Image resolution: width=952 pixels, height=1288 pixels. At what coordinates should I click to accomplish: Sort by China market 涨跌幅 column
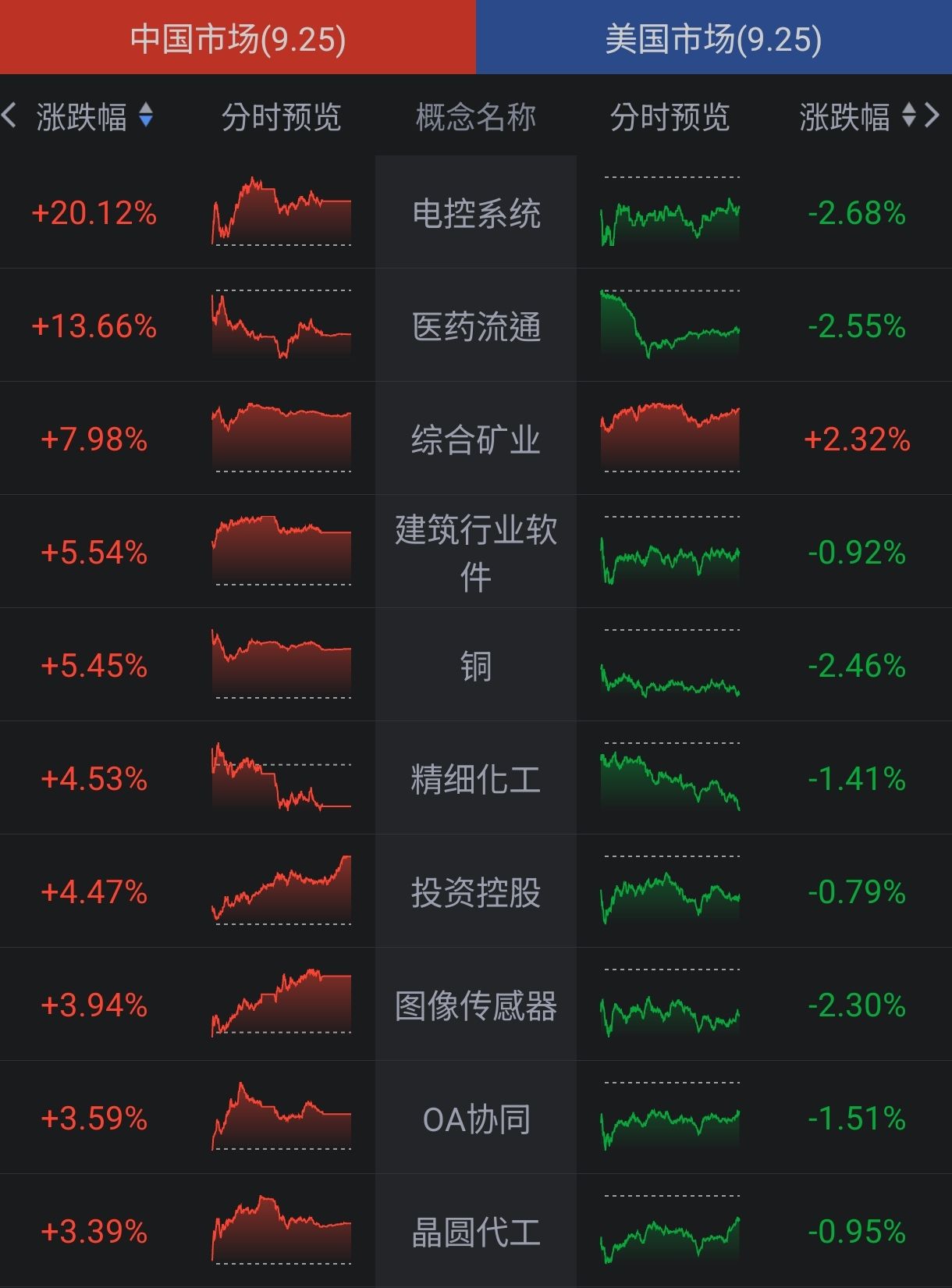tap(94, 117)
